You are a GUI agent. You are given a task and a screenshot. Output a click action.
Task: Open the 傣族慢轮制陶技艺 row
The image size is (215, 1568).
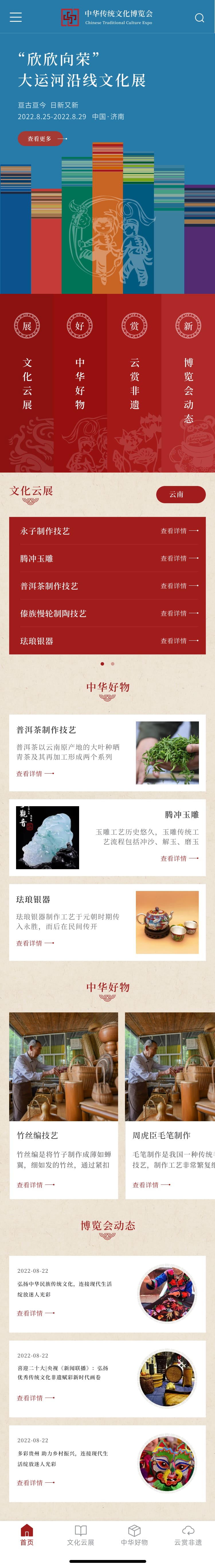pyautogui.click(x=107, y=613)
